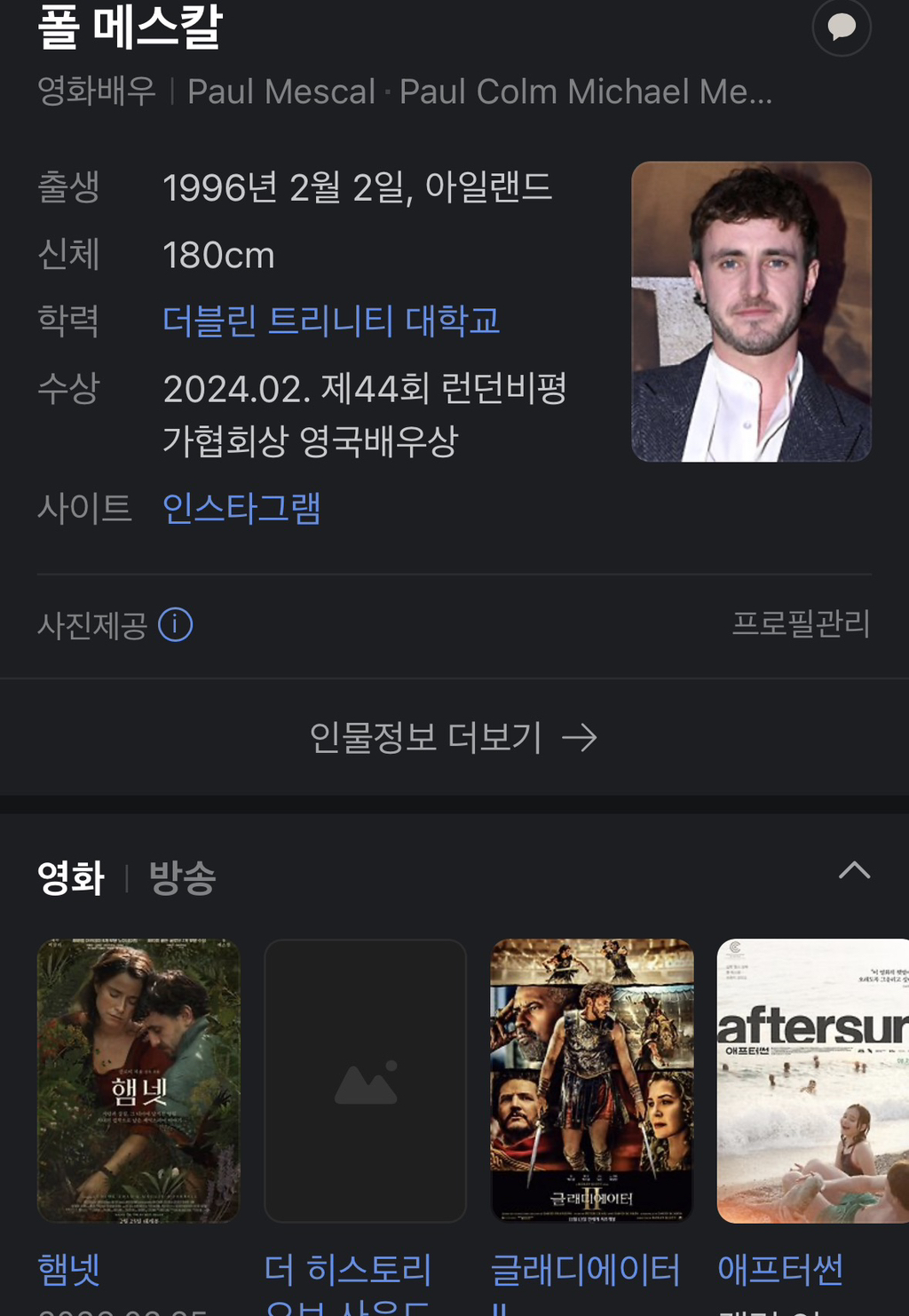Open the 인스타그램 site link
This screenshot has height=1316, width=909.
(241, 509)
